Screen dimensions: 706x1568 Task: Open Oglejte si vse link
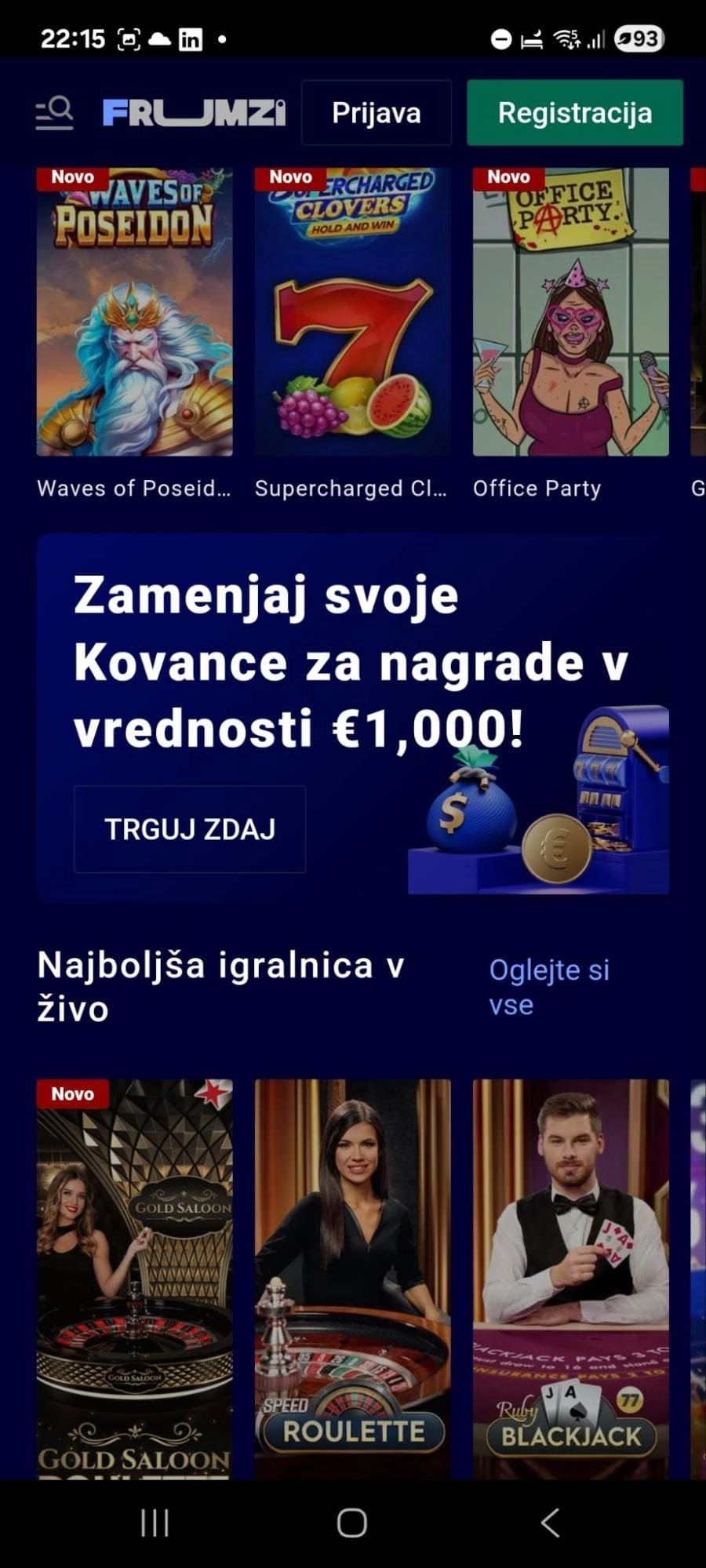click(x=550, y=987)
